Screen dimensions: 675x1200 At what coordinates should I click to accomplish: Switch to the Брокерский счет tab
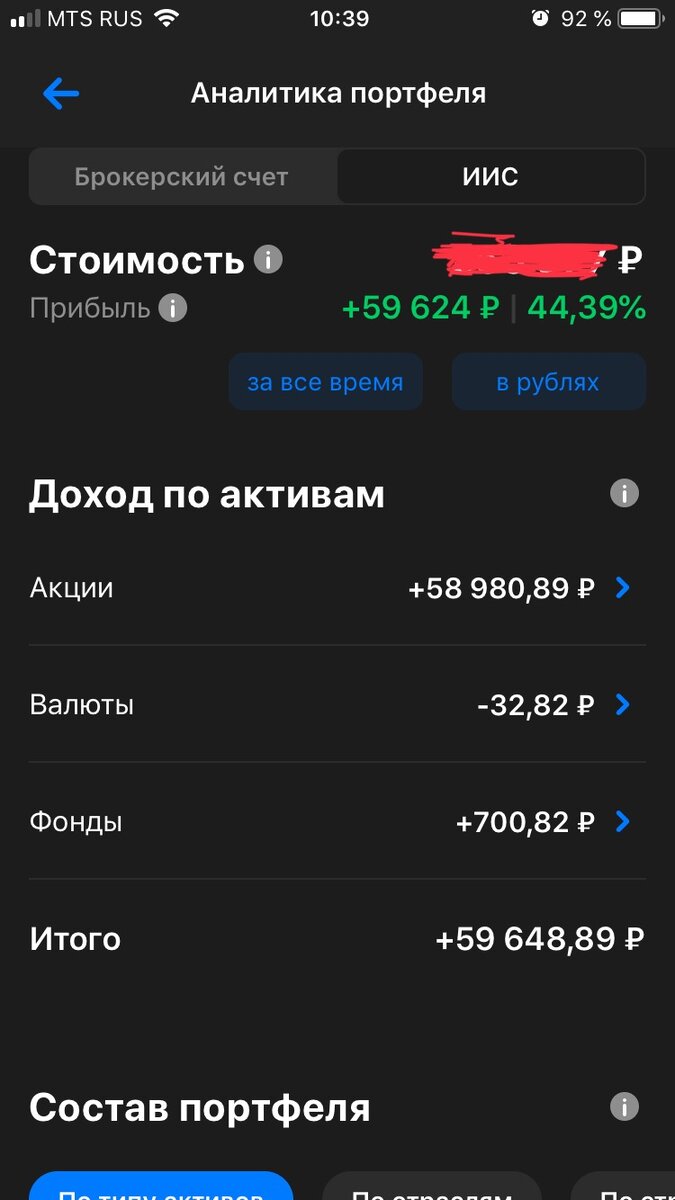click(x=182, y=177)
